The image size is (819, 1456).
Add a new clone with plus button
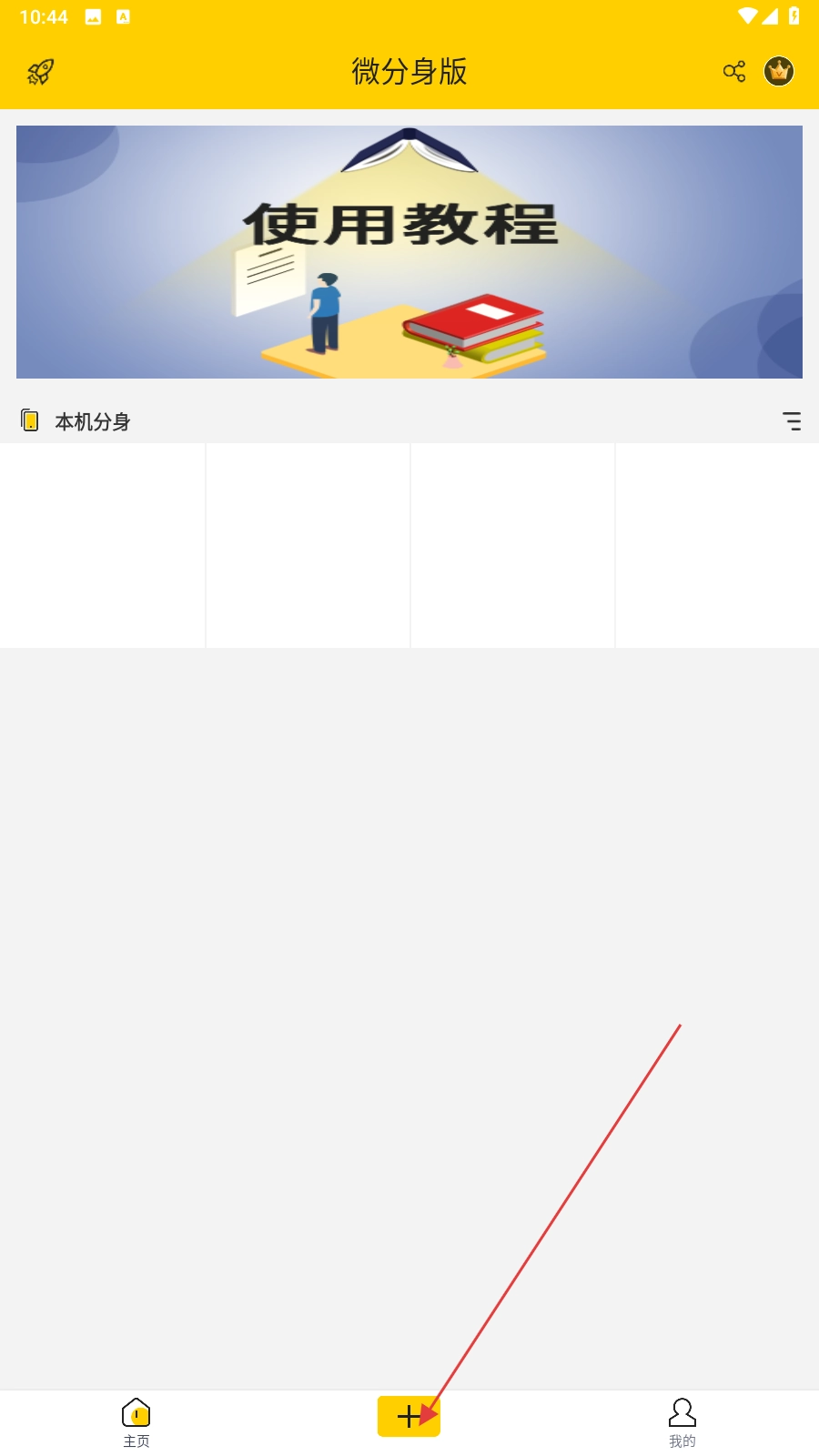click(x=409, y=1416)
